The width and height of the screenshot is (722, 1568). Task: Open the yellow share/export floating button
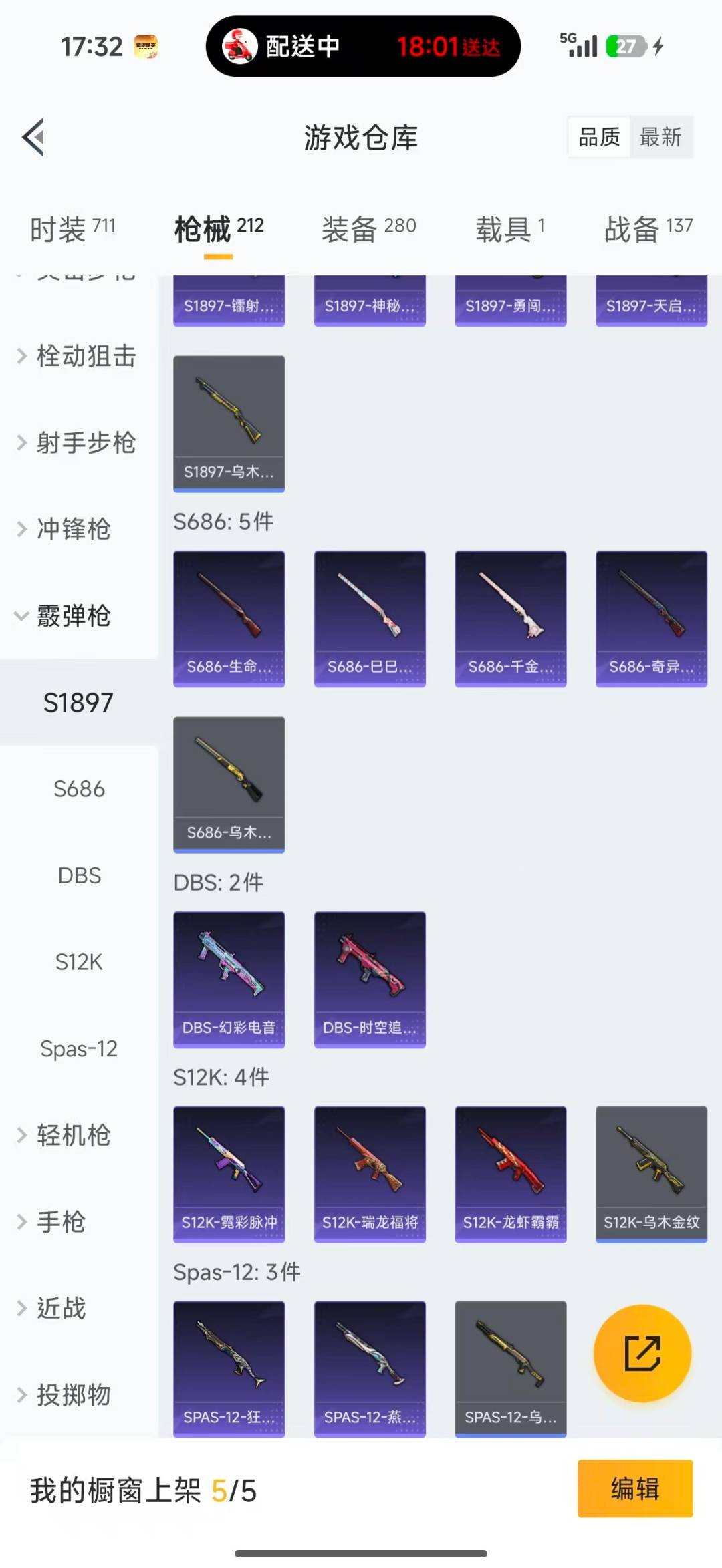(640, 1354)
